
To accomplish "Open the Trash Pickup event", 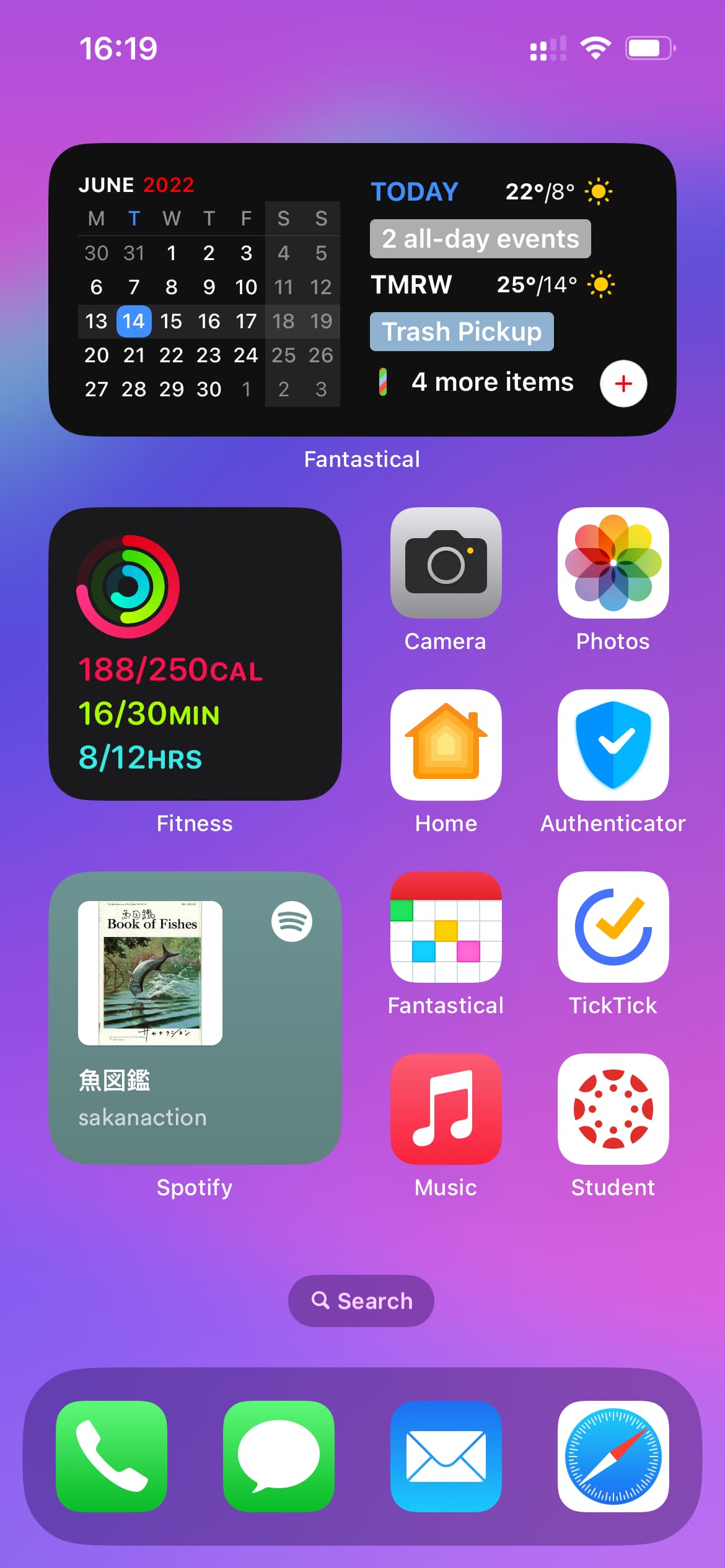I will click(462, 332).
